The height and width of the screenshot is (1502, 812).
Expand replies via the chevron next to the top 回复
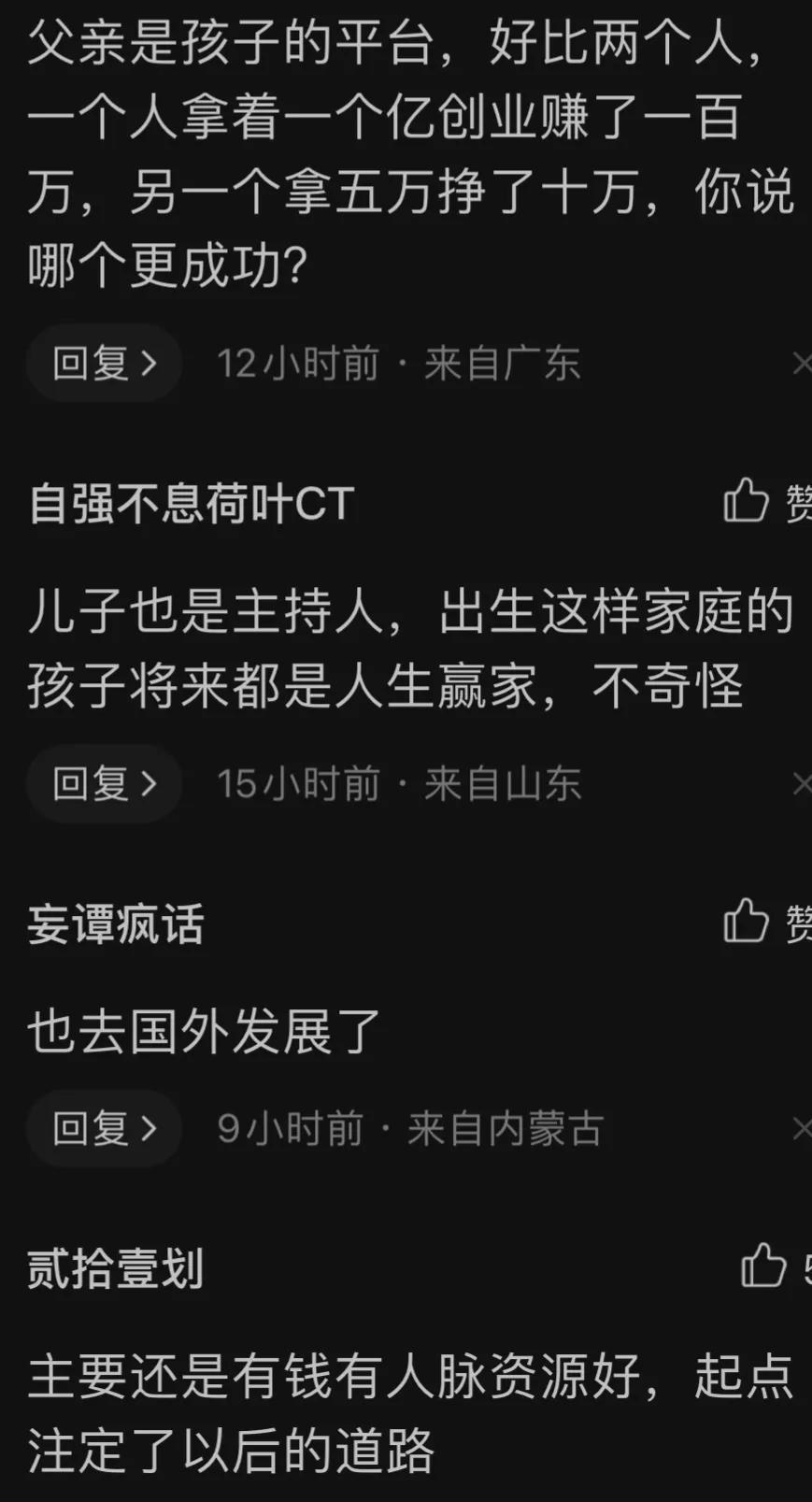(x=150, y=363)
